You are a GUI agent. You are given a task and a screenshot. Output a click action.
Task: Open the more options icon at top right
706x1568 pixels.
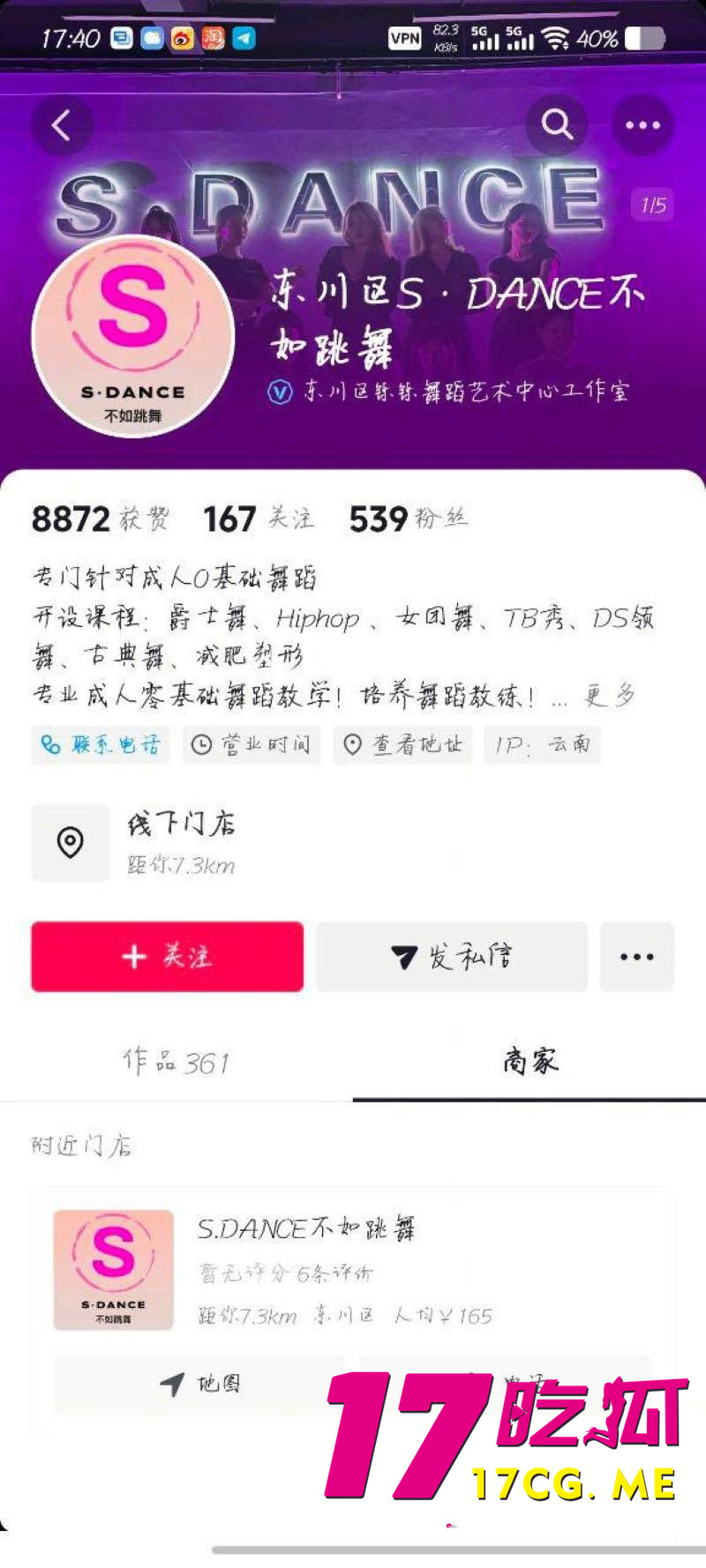coord(642,124)
